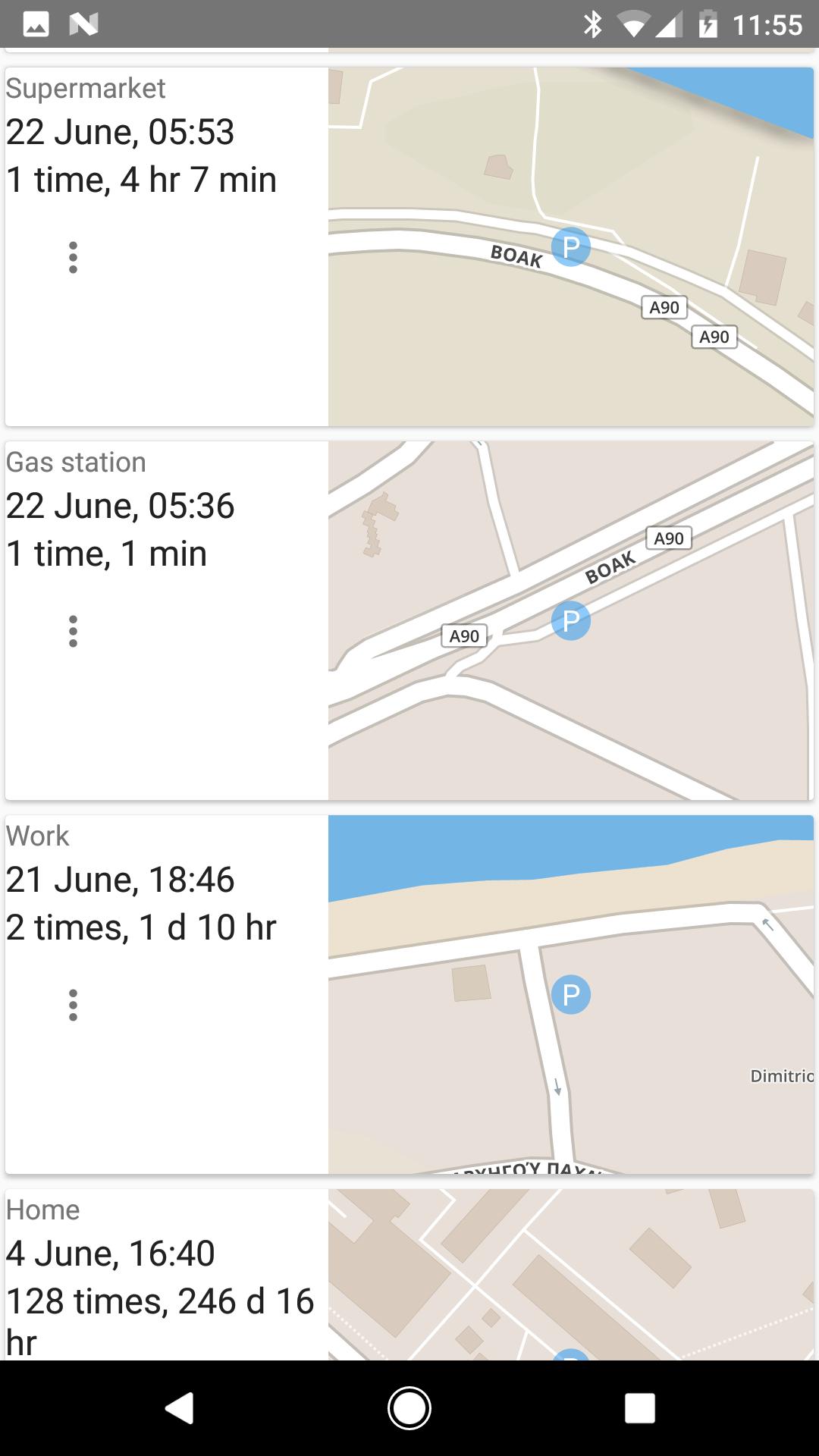Tap the parking P marker on Work map

[x=573, y=994]
